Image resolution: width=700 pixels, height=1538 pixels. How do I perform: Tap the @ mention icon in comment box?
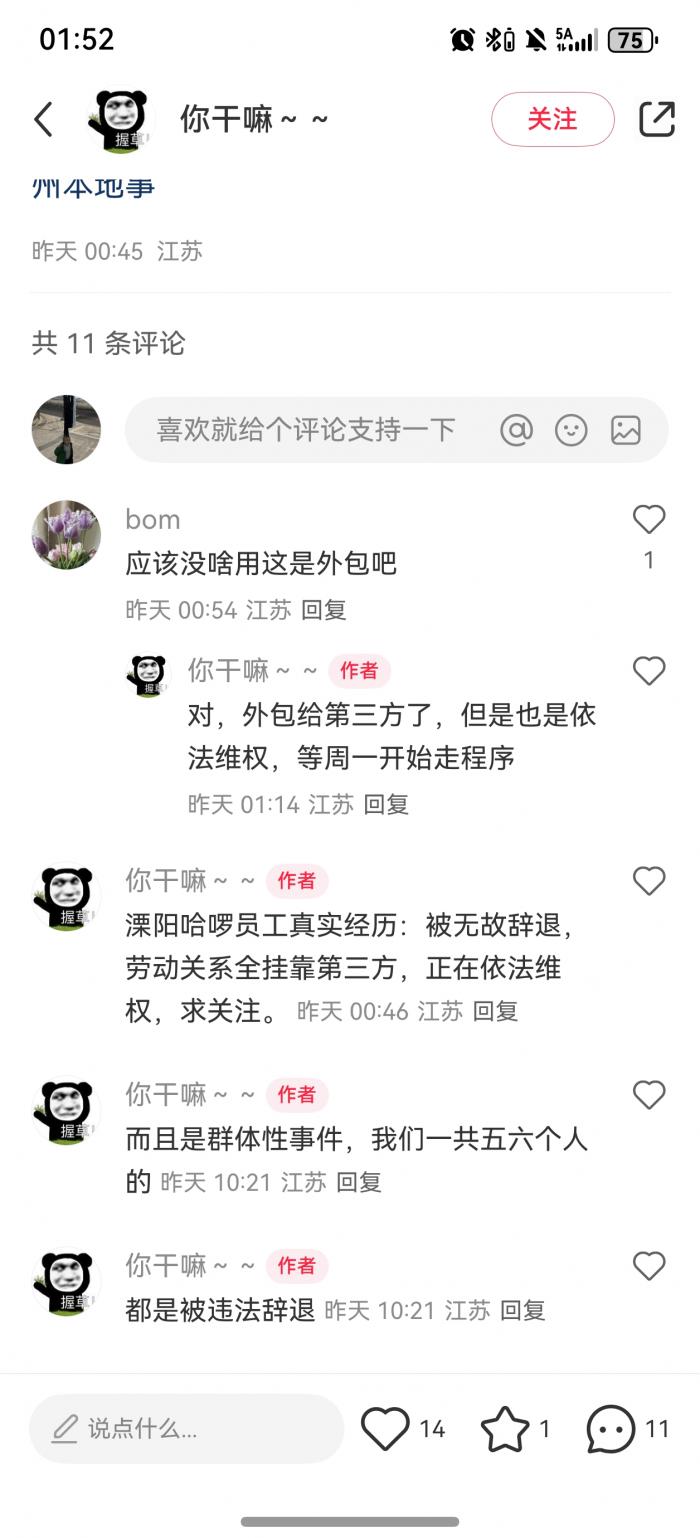point(516,430)
